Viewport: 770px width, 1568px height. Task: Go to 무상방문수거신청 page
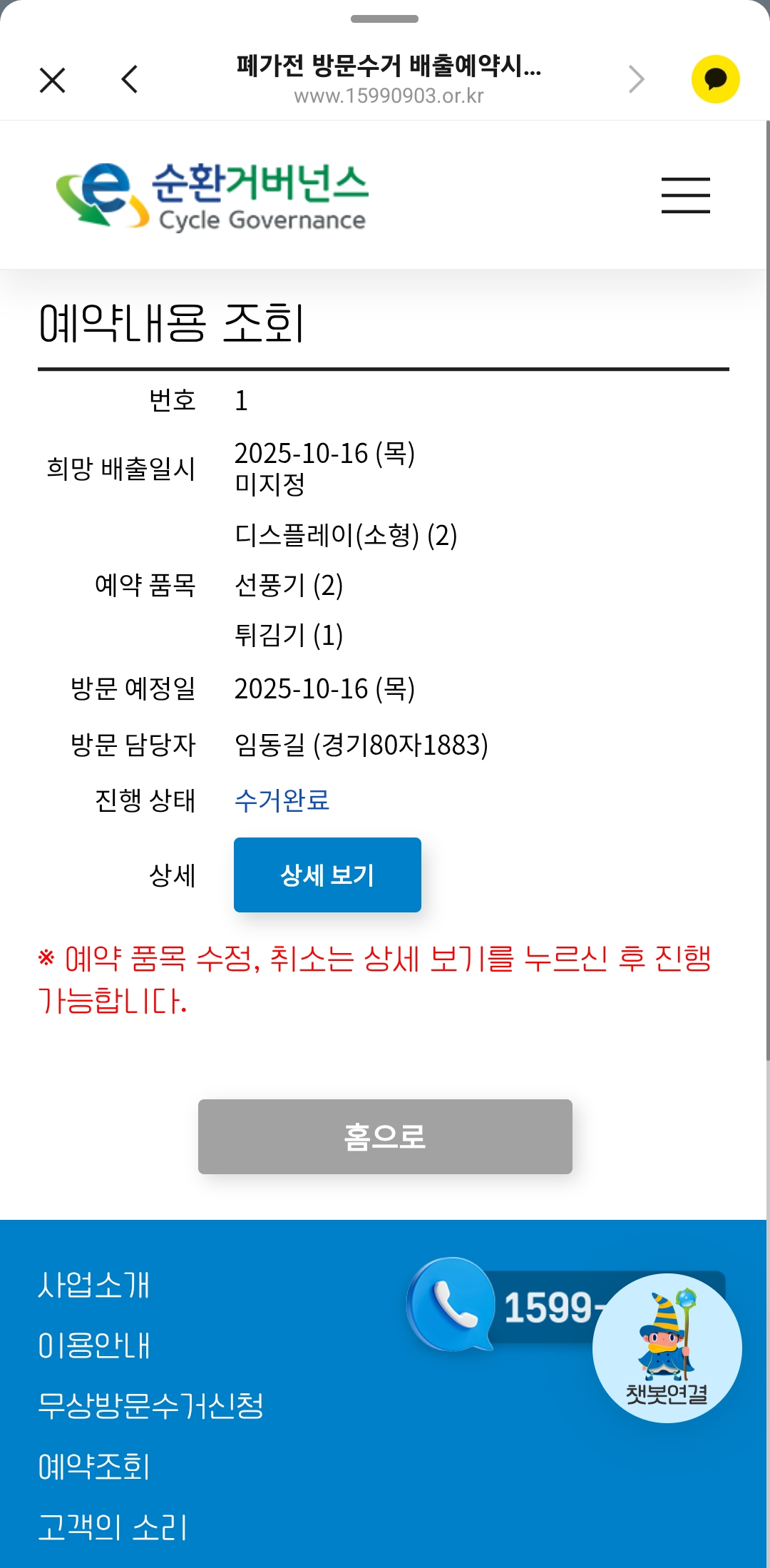(x=150, y=1406)
